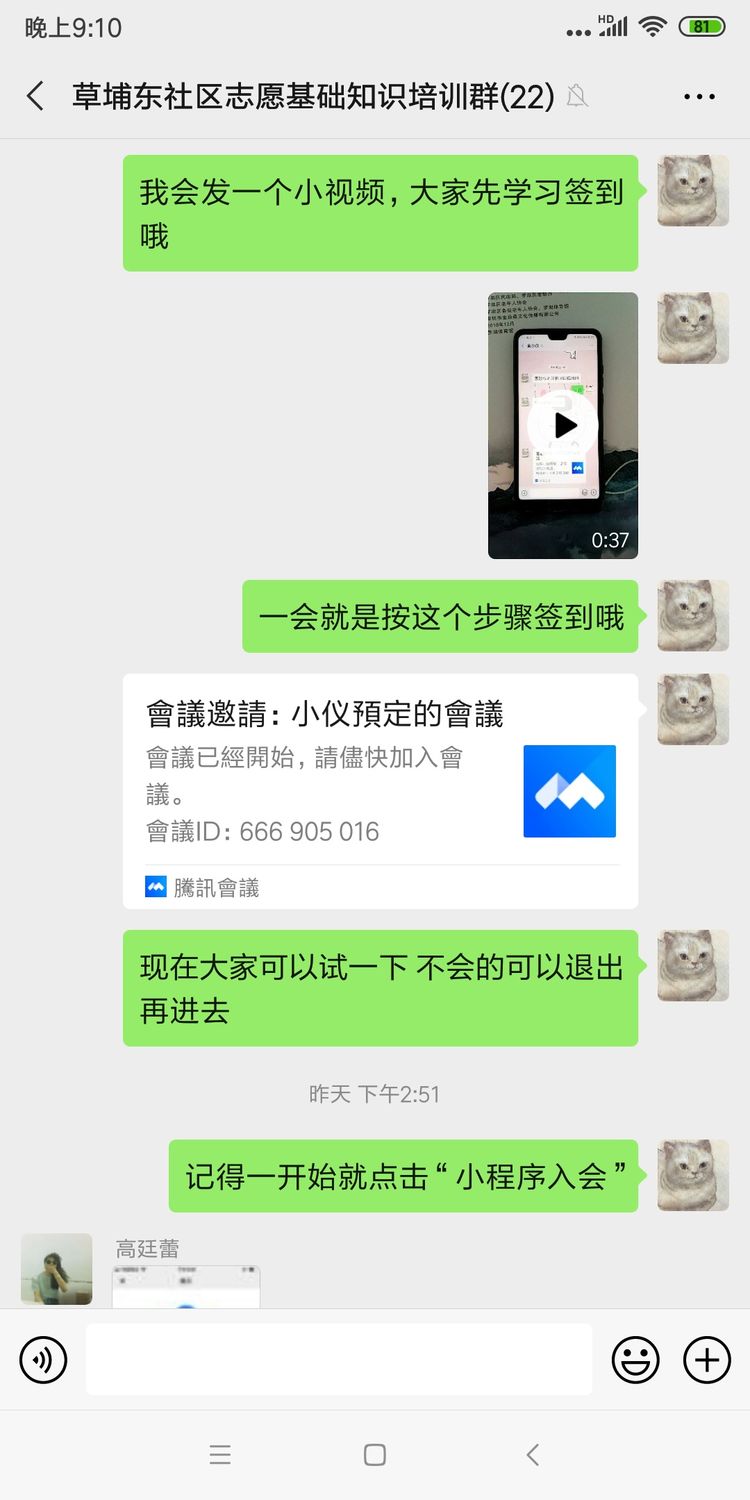
Task: Open the emoji picker
Action: point(635,1360)
